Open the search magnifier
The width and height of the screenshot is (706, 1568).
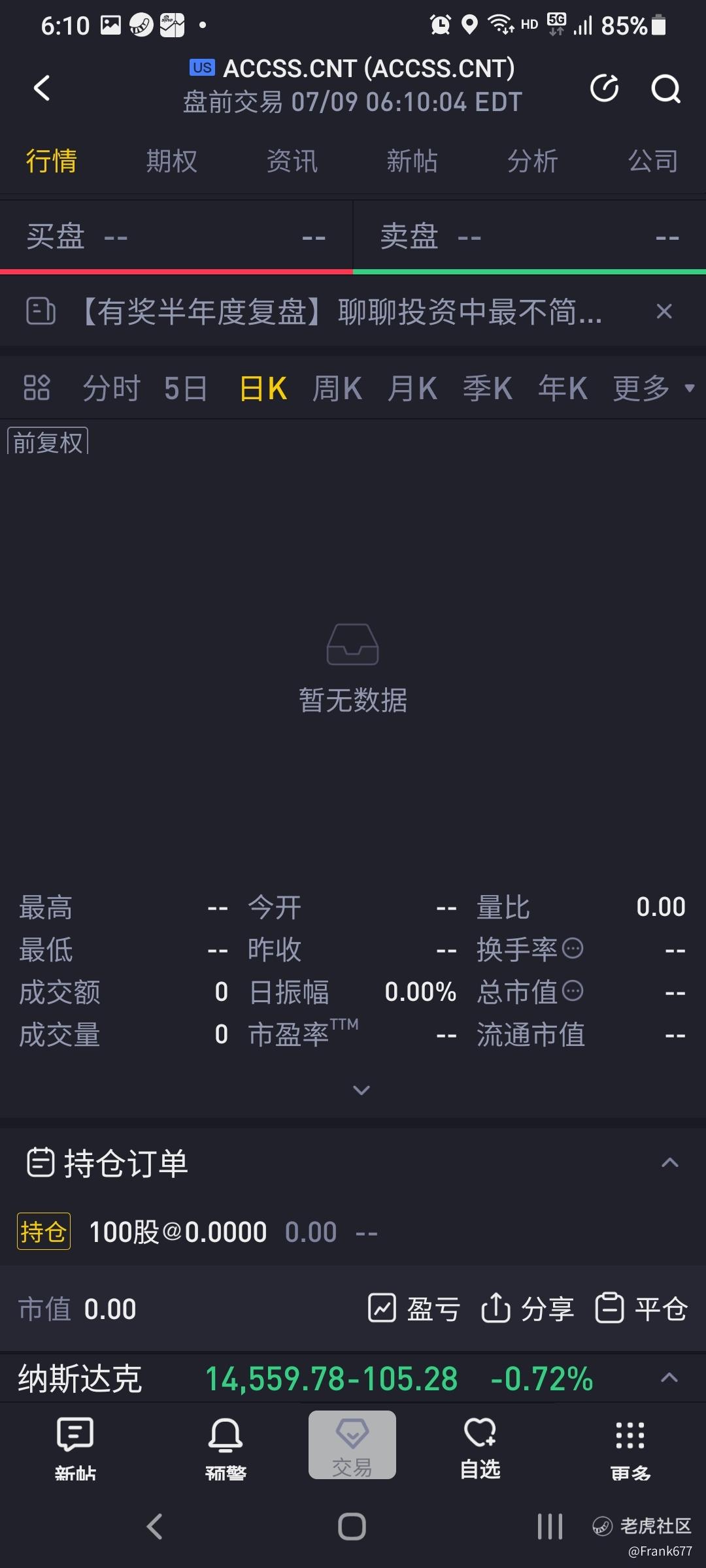pos(665,89)
